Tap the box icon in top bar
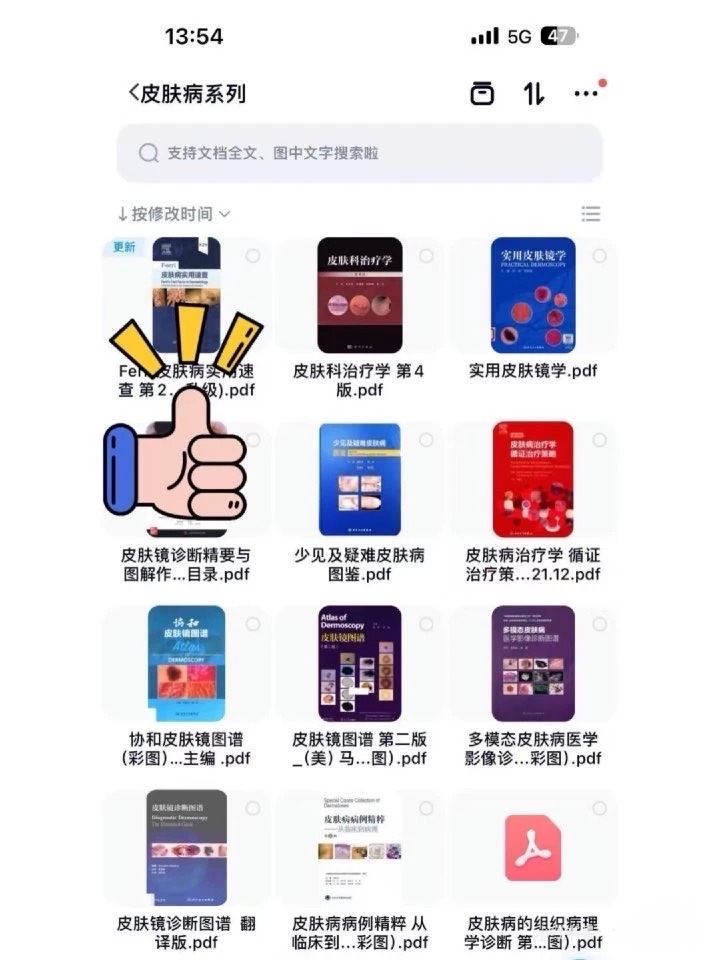 482,94
